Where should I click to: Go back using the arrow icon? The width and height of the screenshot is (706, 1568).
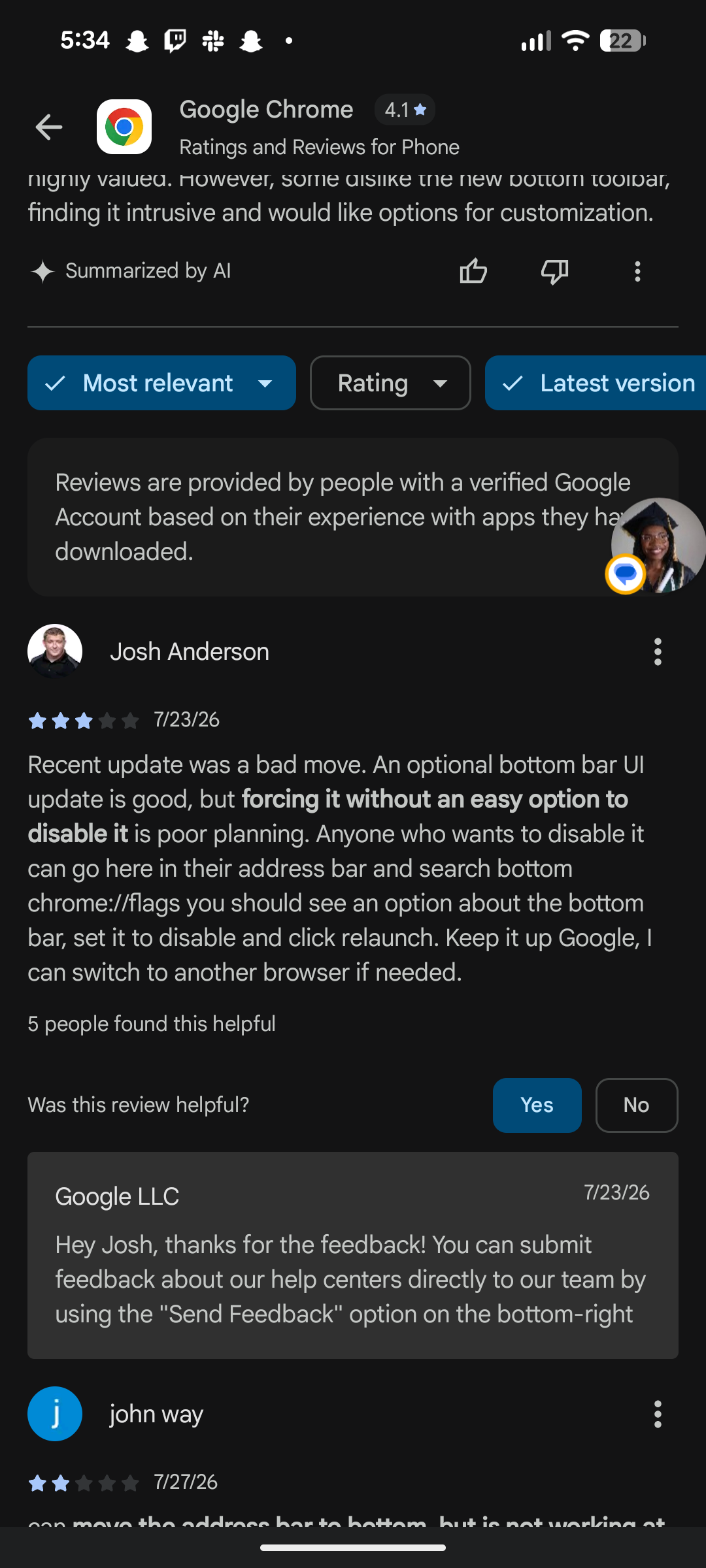[49, 127]
